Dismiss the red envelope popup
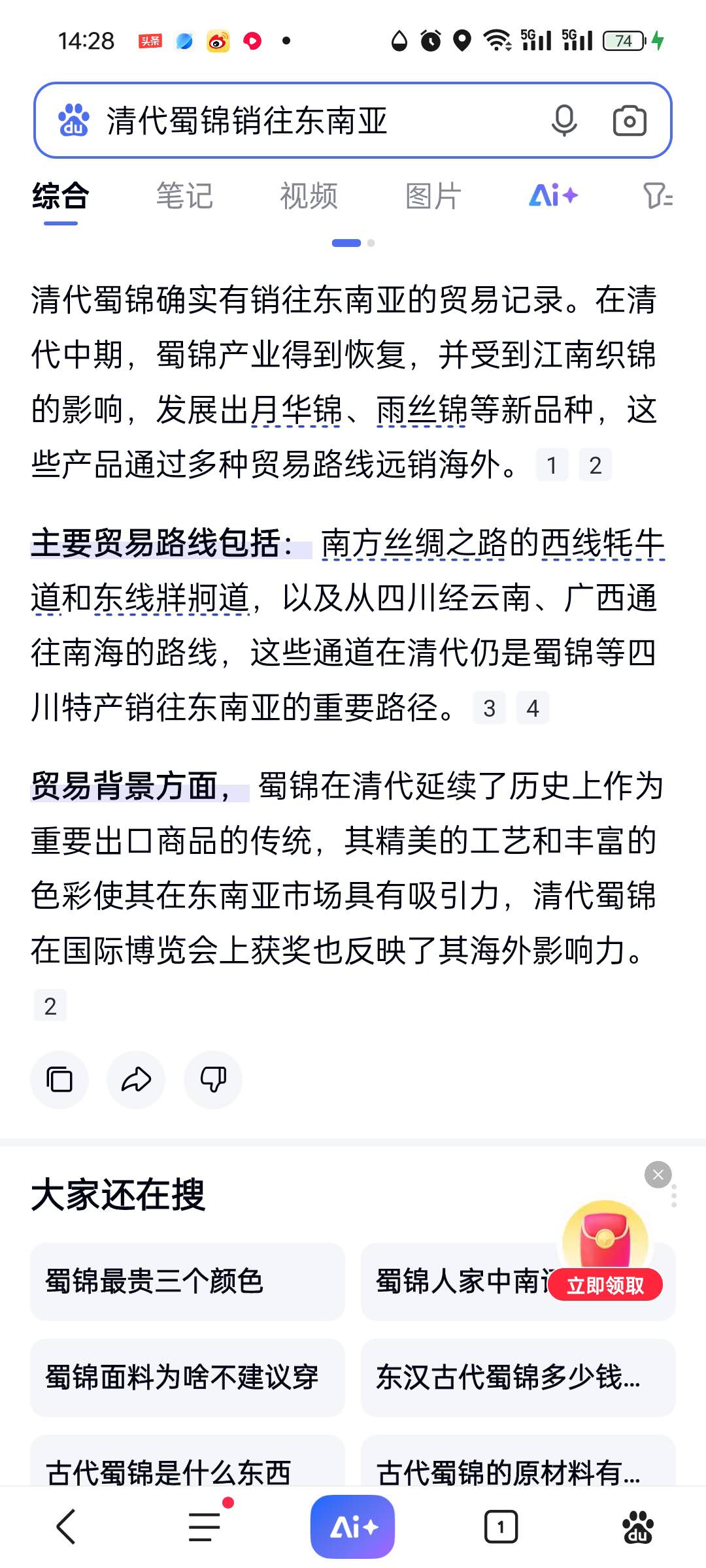The width and height of the screenshot is (706, 1568). coord(658,1175)
